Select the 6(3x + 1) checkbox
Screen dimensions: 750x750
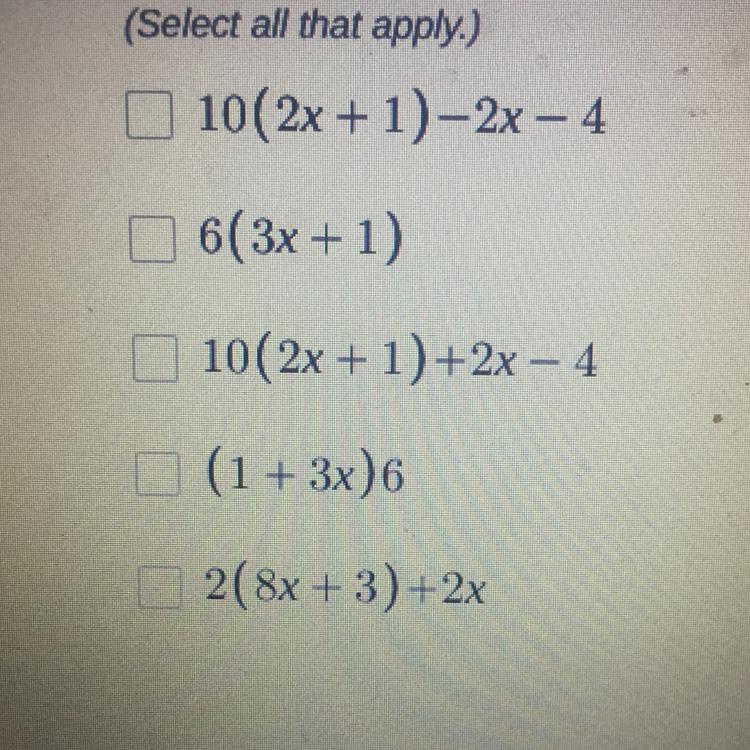coord(148,242)
